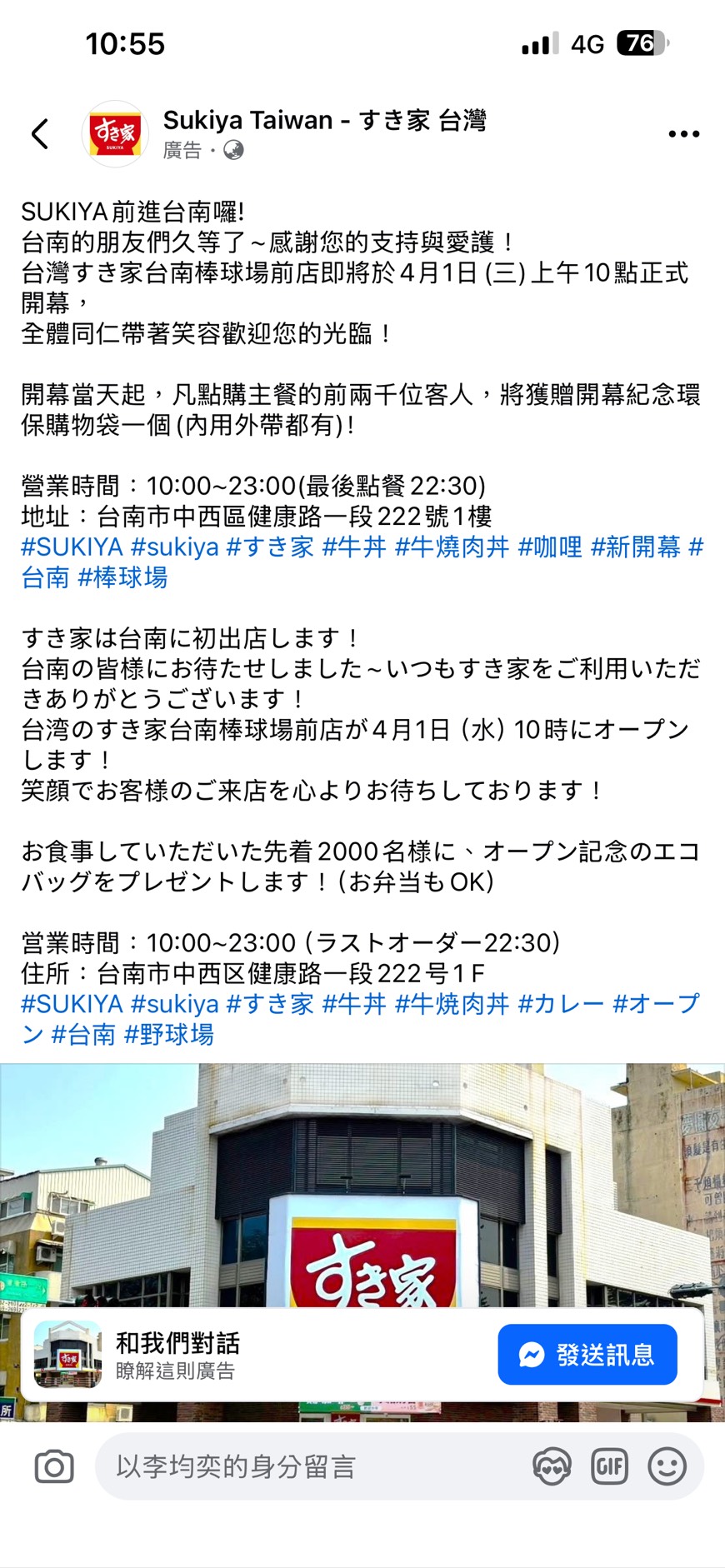The width and height of the screenshot is (725, 1568).
Task: Open the post's three-dot overflow menu
Action: coord(683,134)
